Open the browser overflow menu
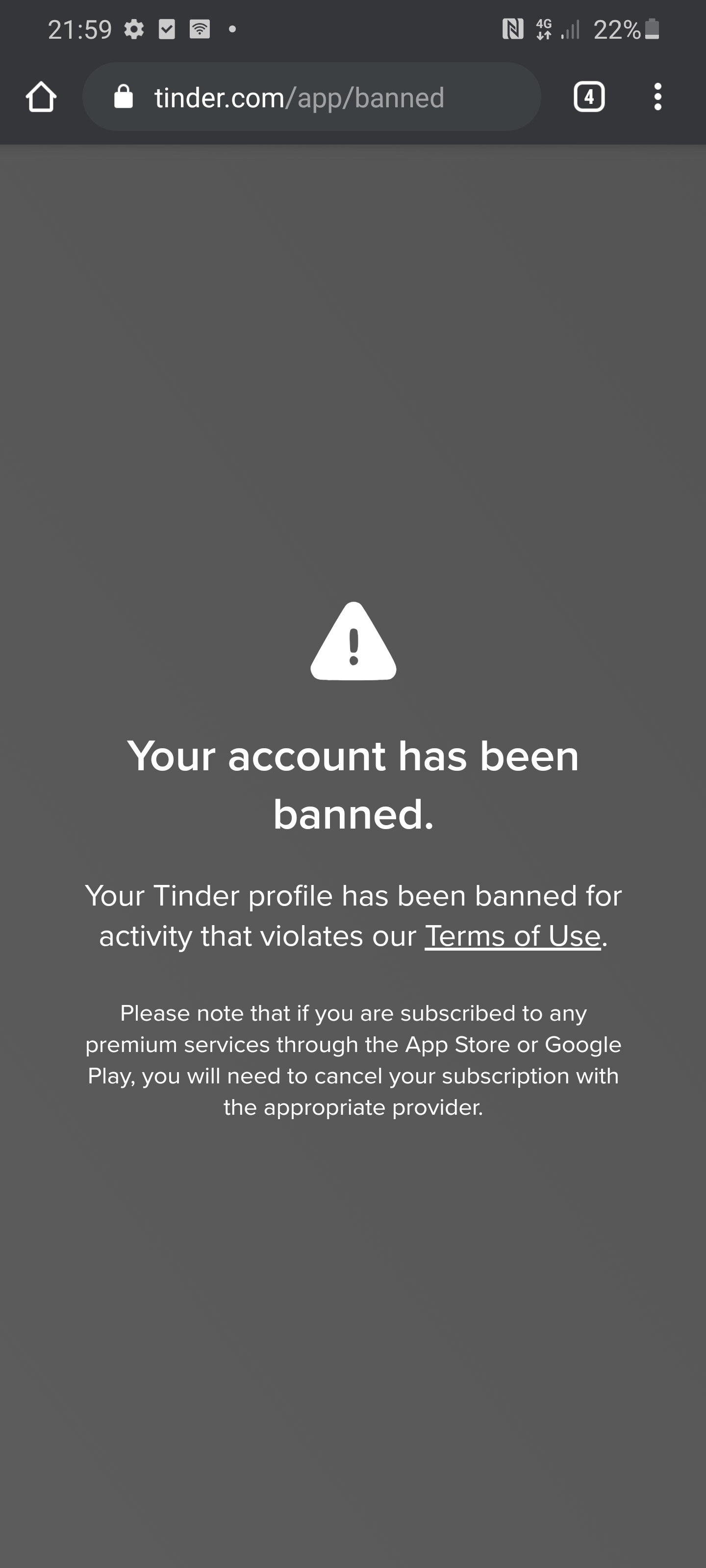The height and width of the screenshot is (1568, 706). pos(657,97)
